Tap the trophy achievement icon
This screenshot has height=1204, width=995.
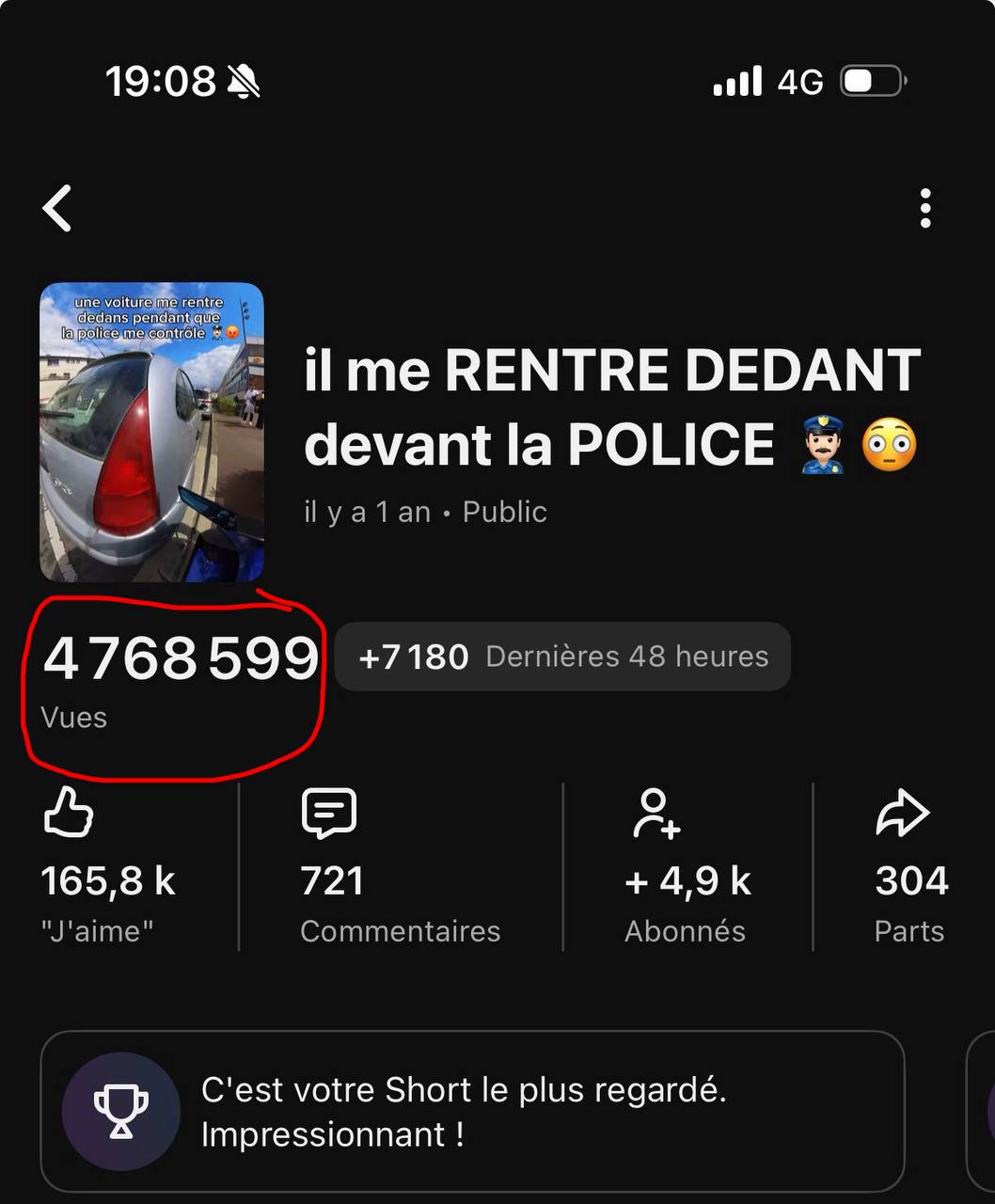click(x=120, y=1111)
